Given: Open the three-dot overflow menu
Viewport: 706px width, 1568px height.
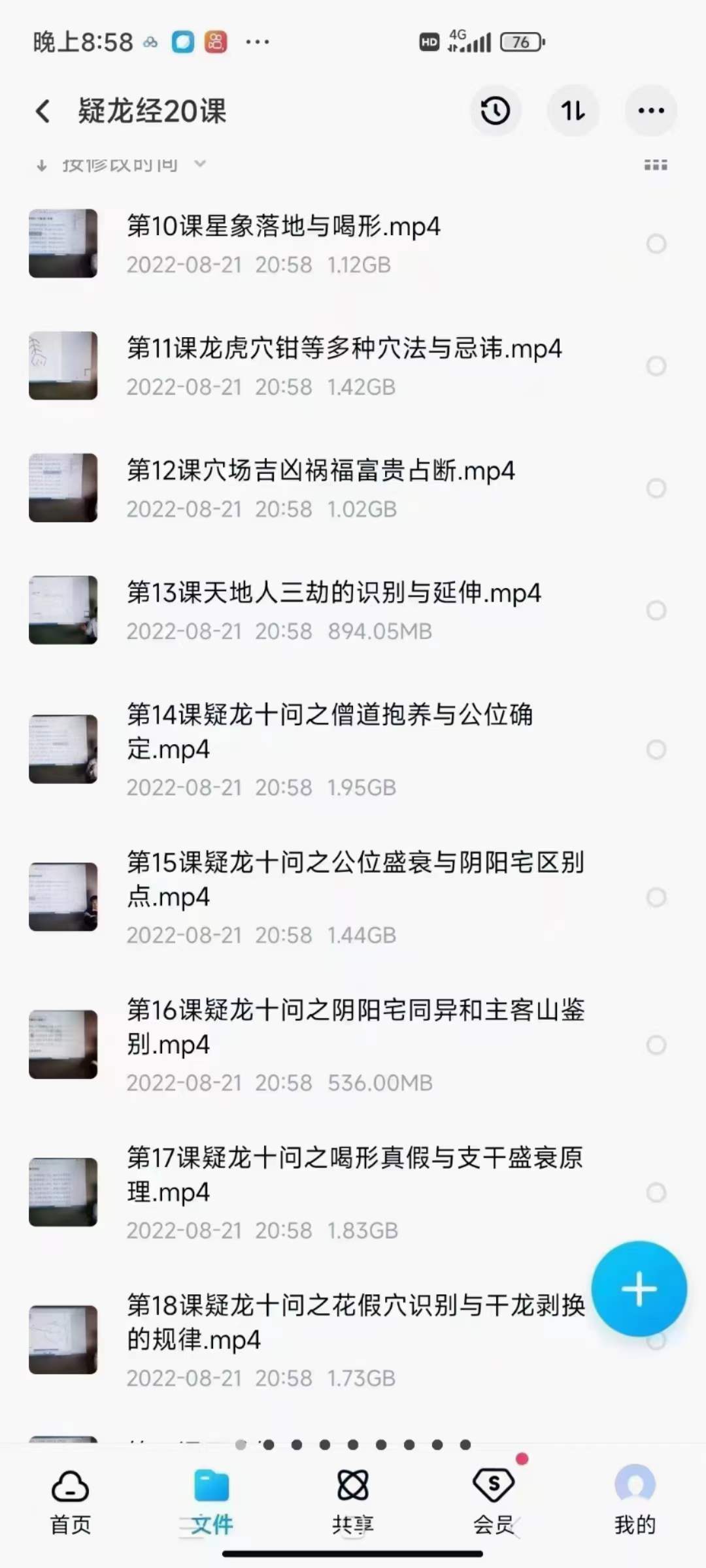Looking at the screenshot, I should tap(651, 111).
